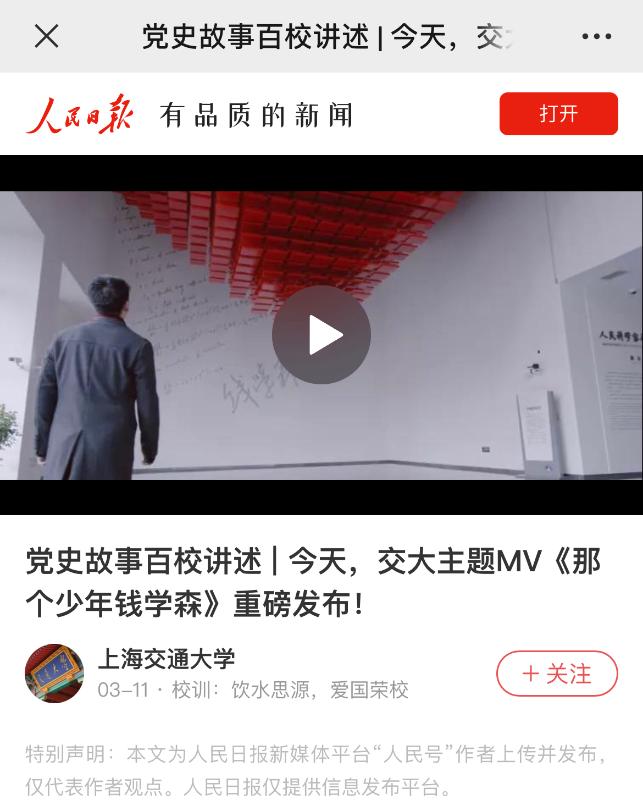Open 上海交通大学 profile avatar
The image size is (643, 800).
point(54,674)
